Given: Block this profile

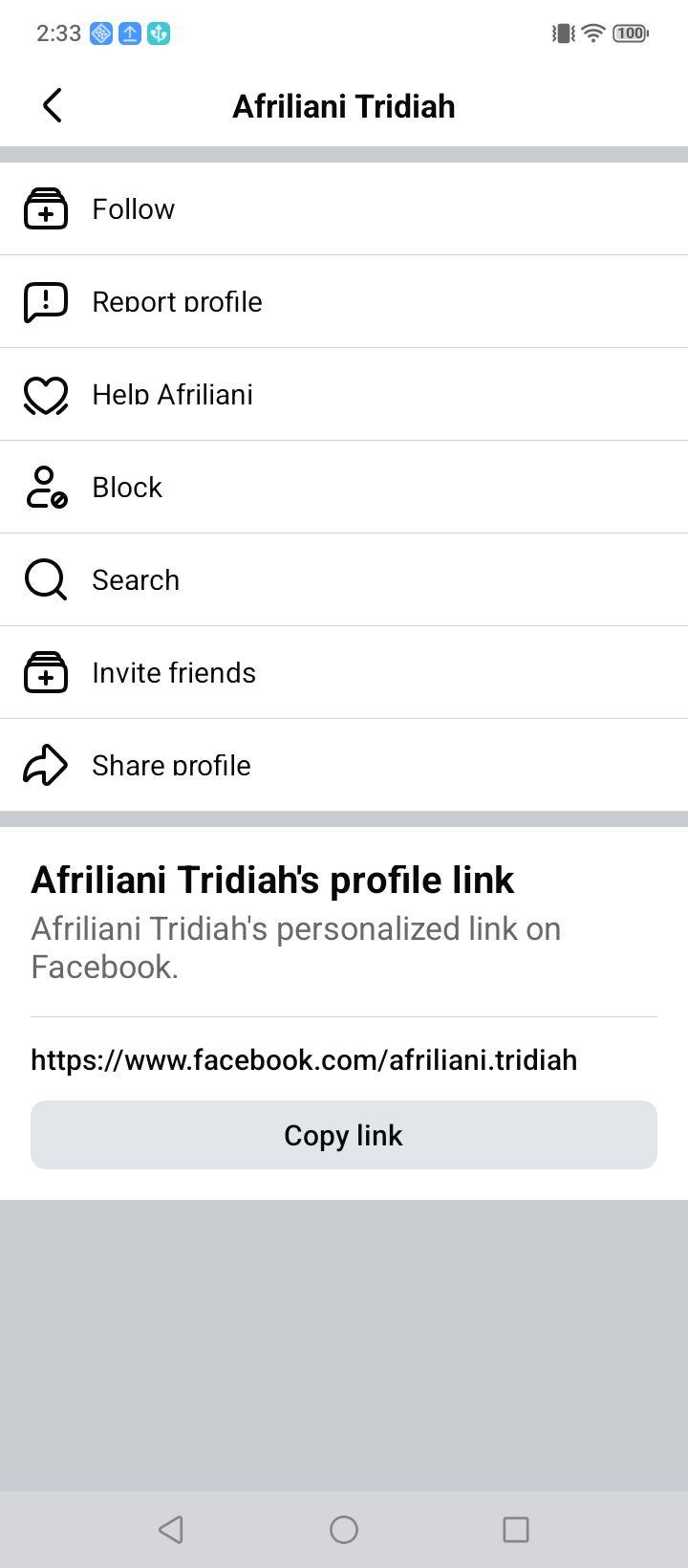Looking at the screenshot, I should pyautogui.click(x=344, y=487).
